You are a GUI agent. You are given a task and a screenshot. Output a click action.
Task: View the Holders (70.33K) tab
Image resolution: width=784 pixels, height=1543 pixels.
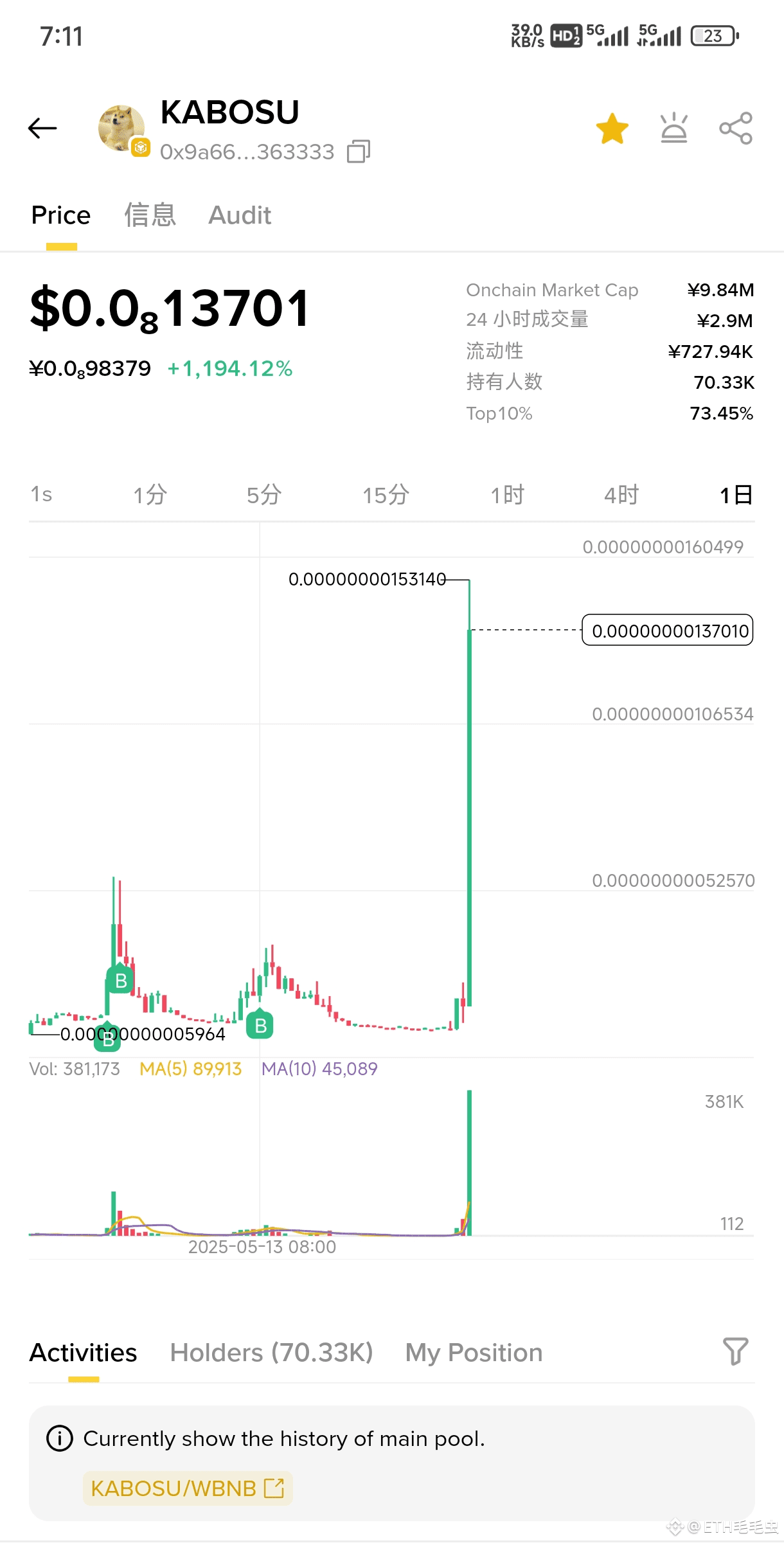(x=271, y=1352)
